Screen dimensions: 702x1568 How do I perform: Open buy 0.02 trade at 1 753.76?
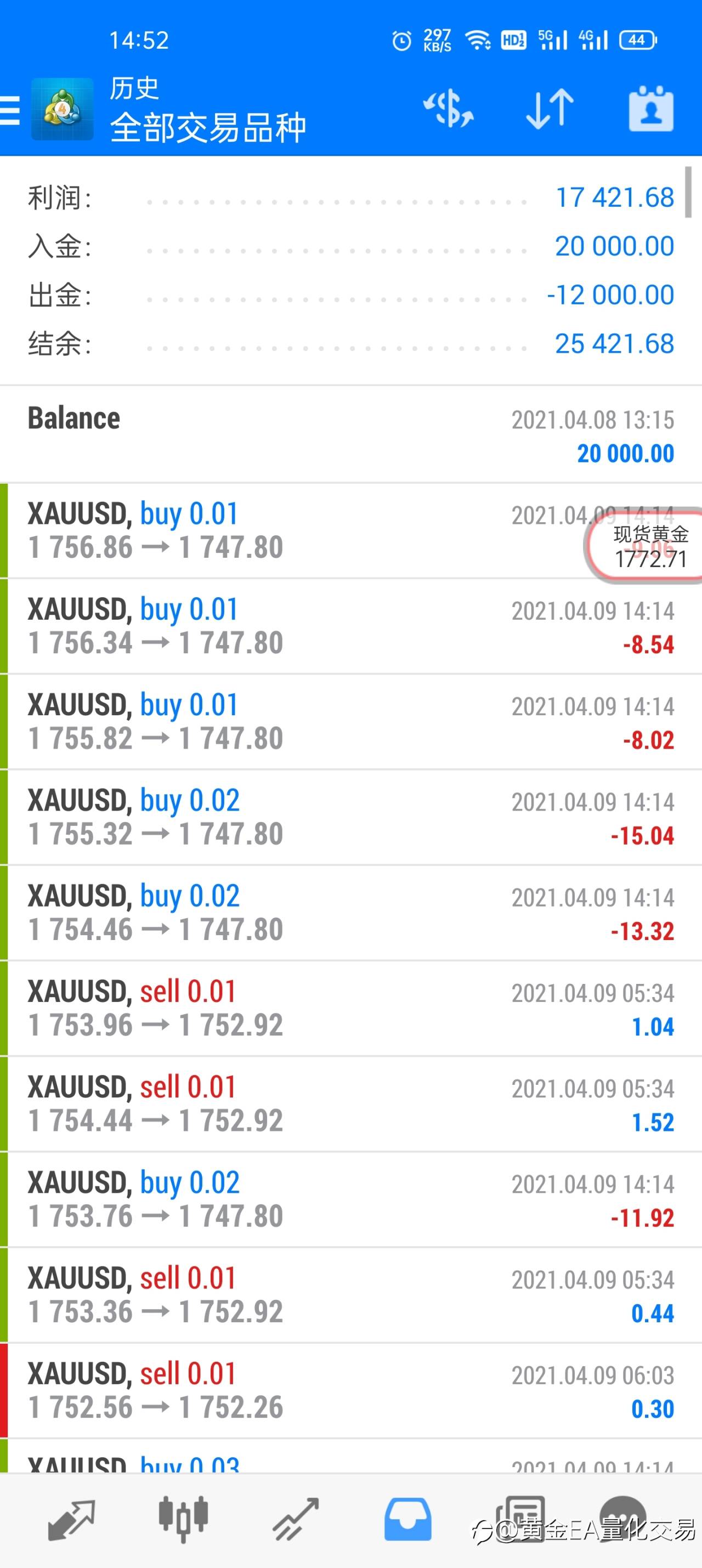pos(350,1200)
